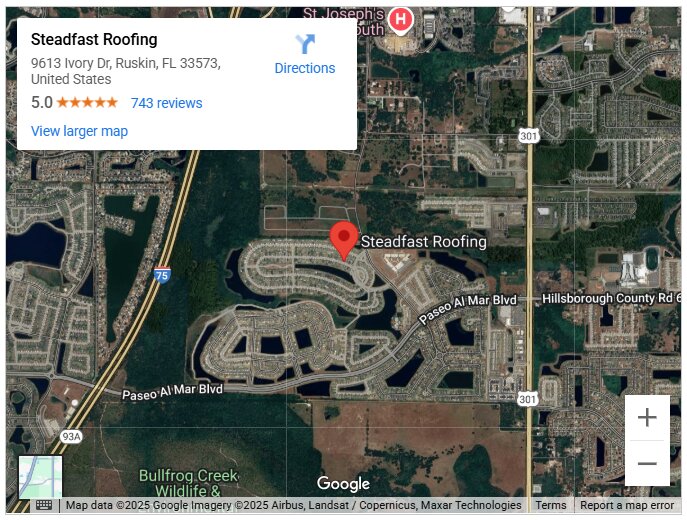This screenshot has width=687, height=520.
Task: Open keyboard shortcuts icon
Action: coord(44,505)
